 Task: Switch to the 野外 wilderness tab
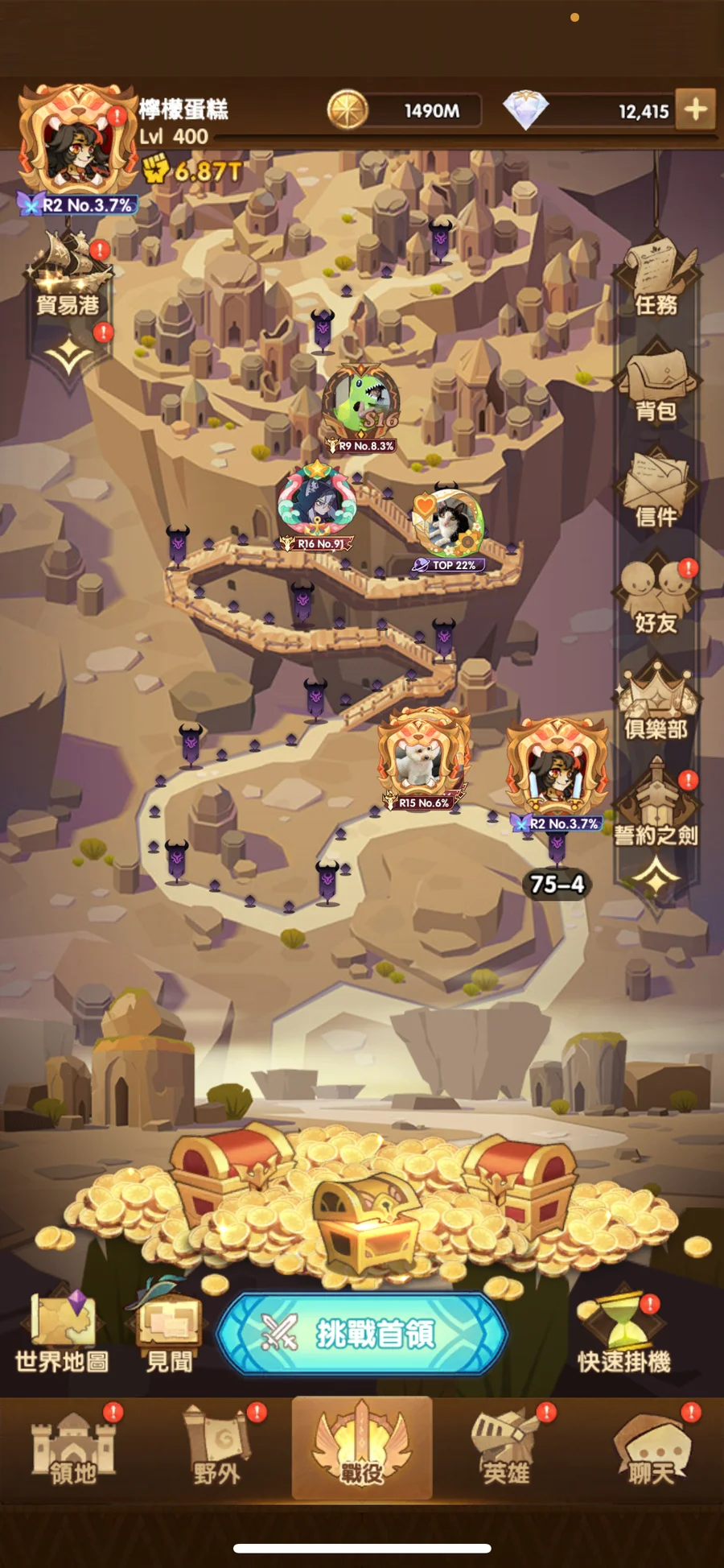[217, 1450]
